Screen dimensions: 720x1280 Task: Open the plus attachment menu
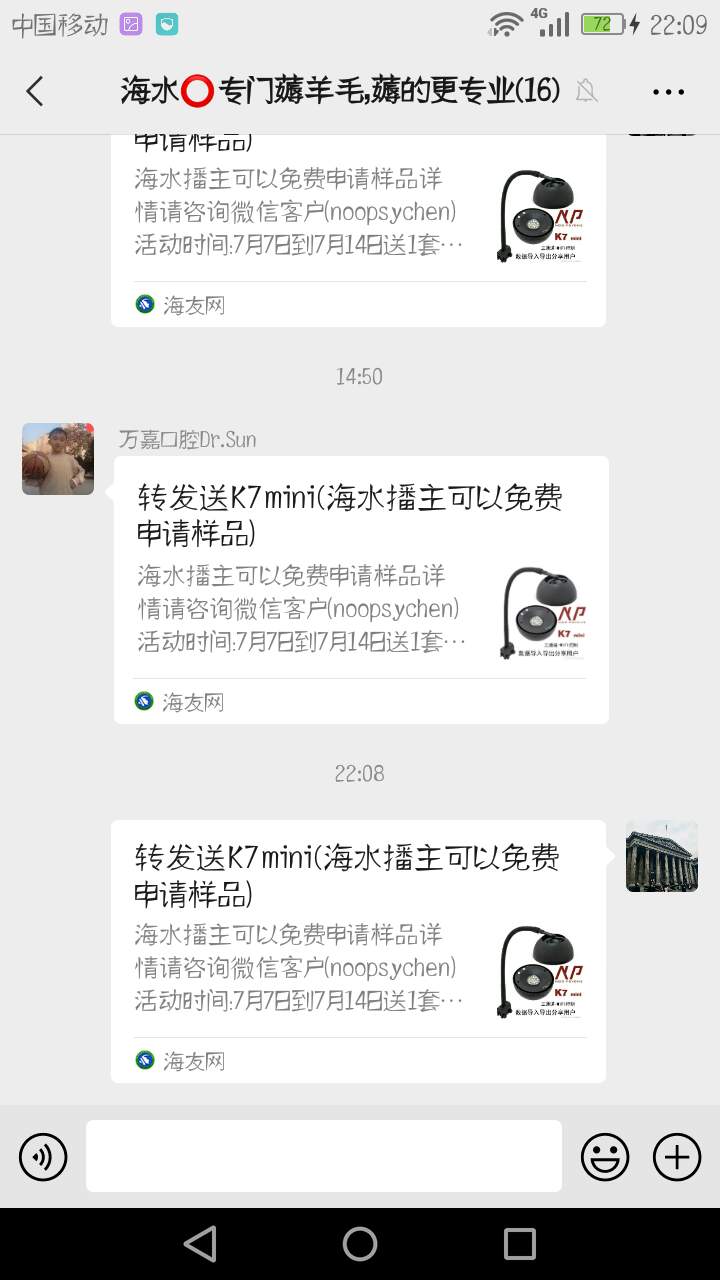point(677,1157)
